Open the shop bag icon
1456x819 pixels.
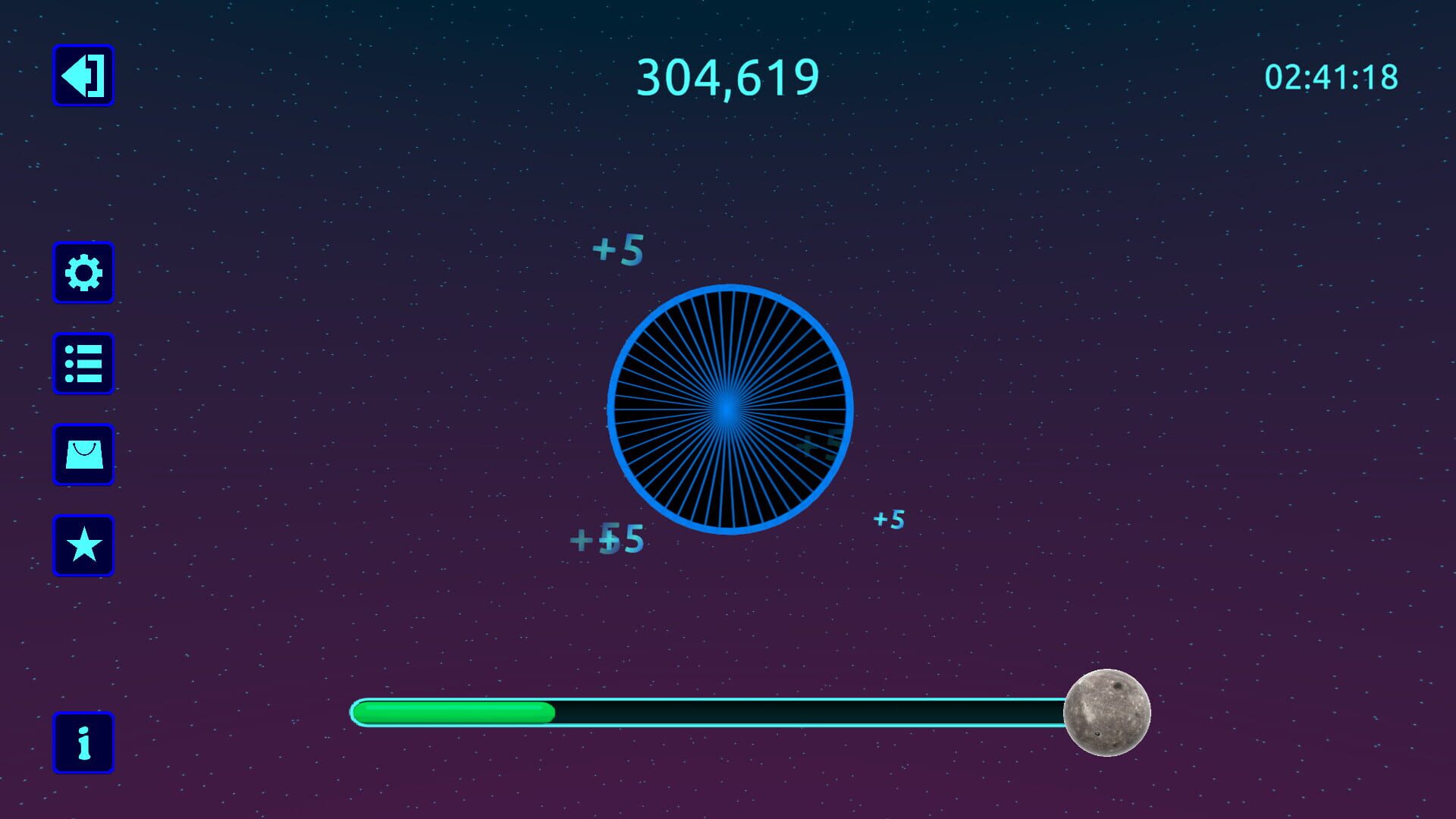pos(83,455)
